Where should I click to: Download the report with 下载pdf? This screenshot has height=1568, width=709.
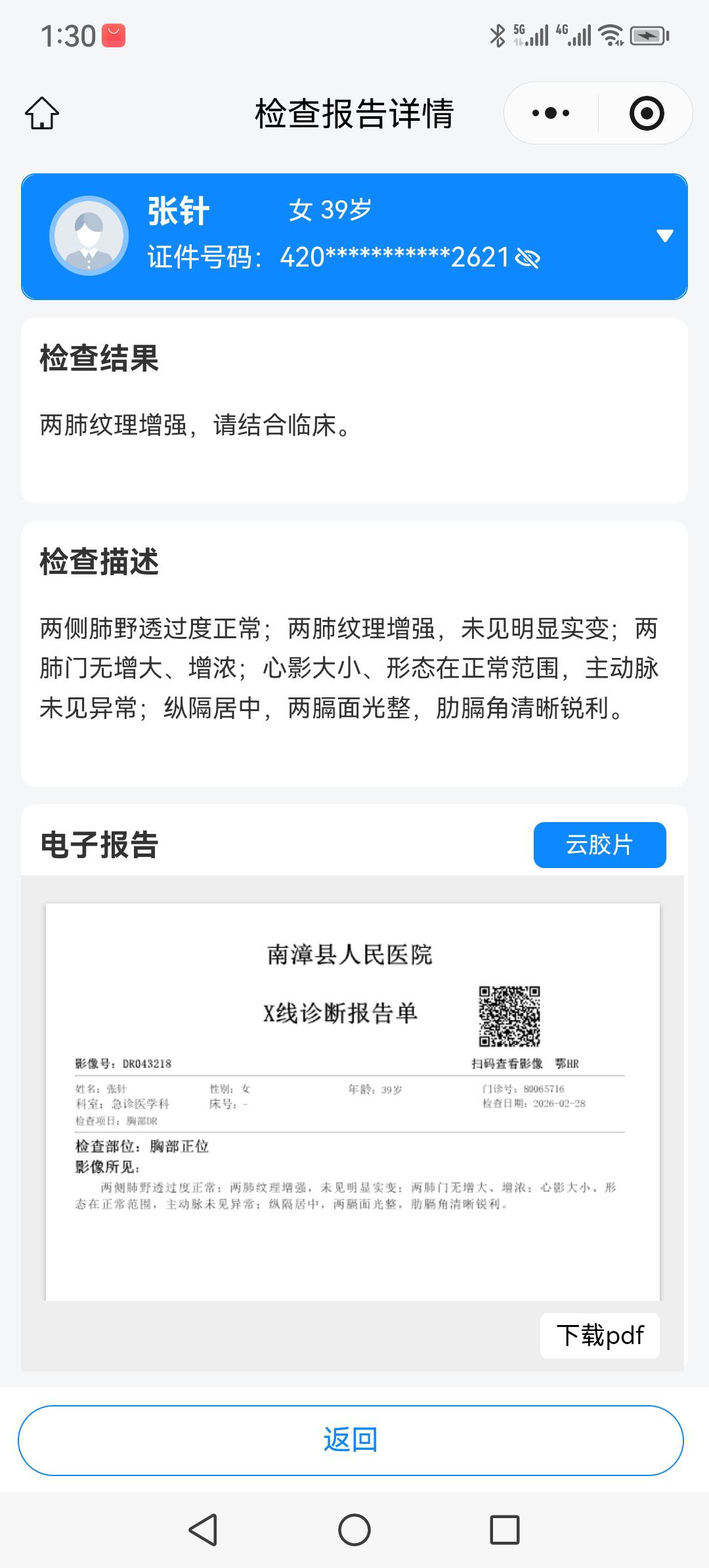coord(600,1336)
